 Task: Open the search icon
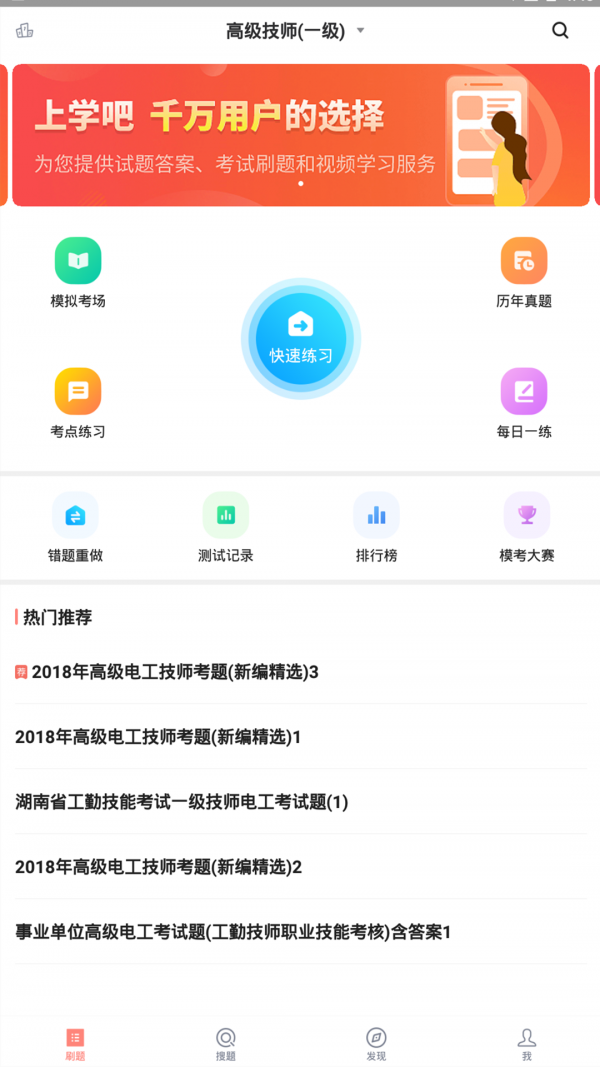560,31
